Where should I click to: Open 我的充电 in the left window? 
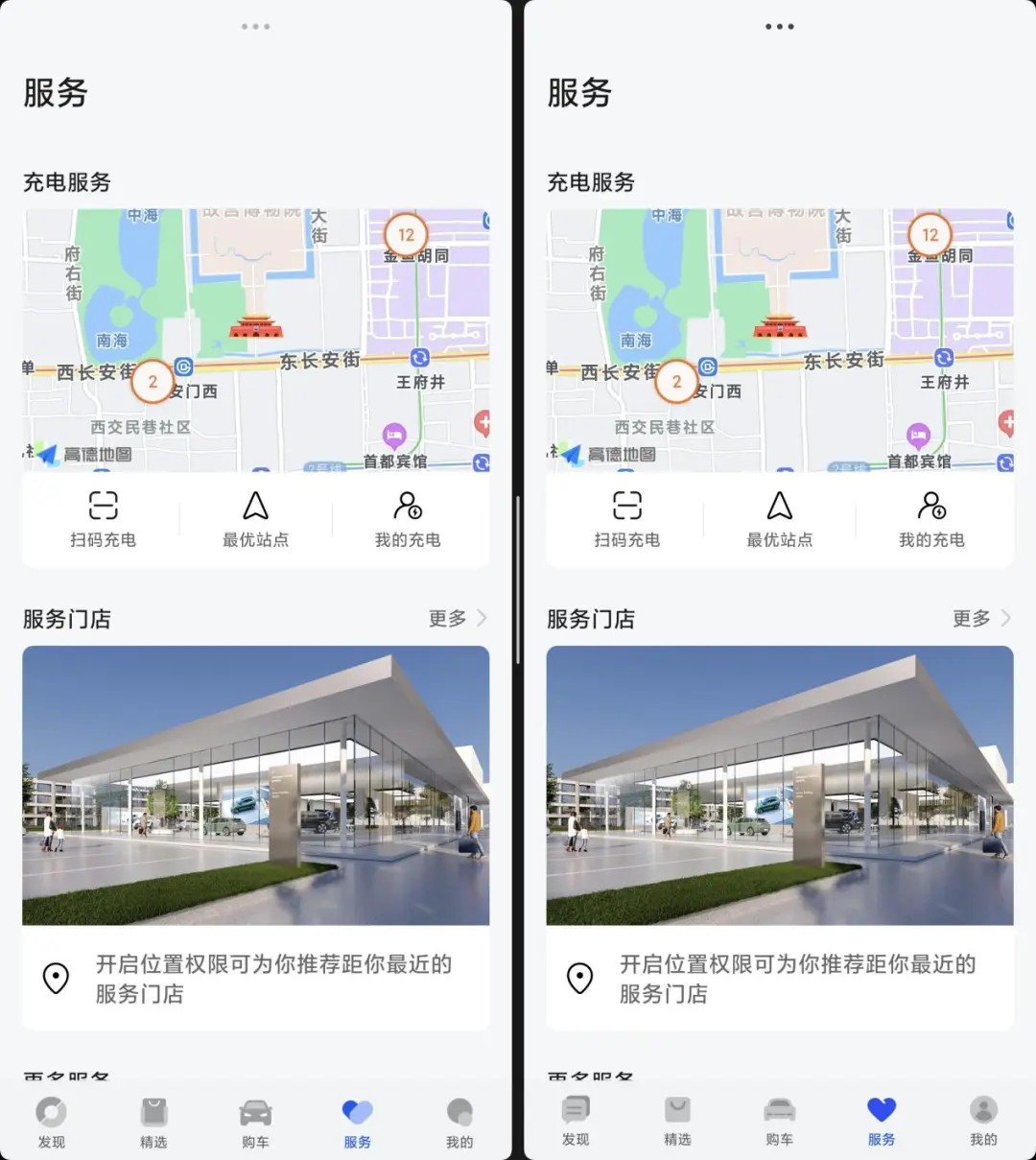(x=408, y=518)
